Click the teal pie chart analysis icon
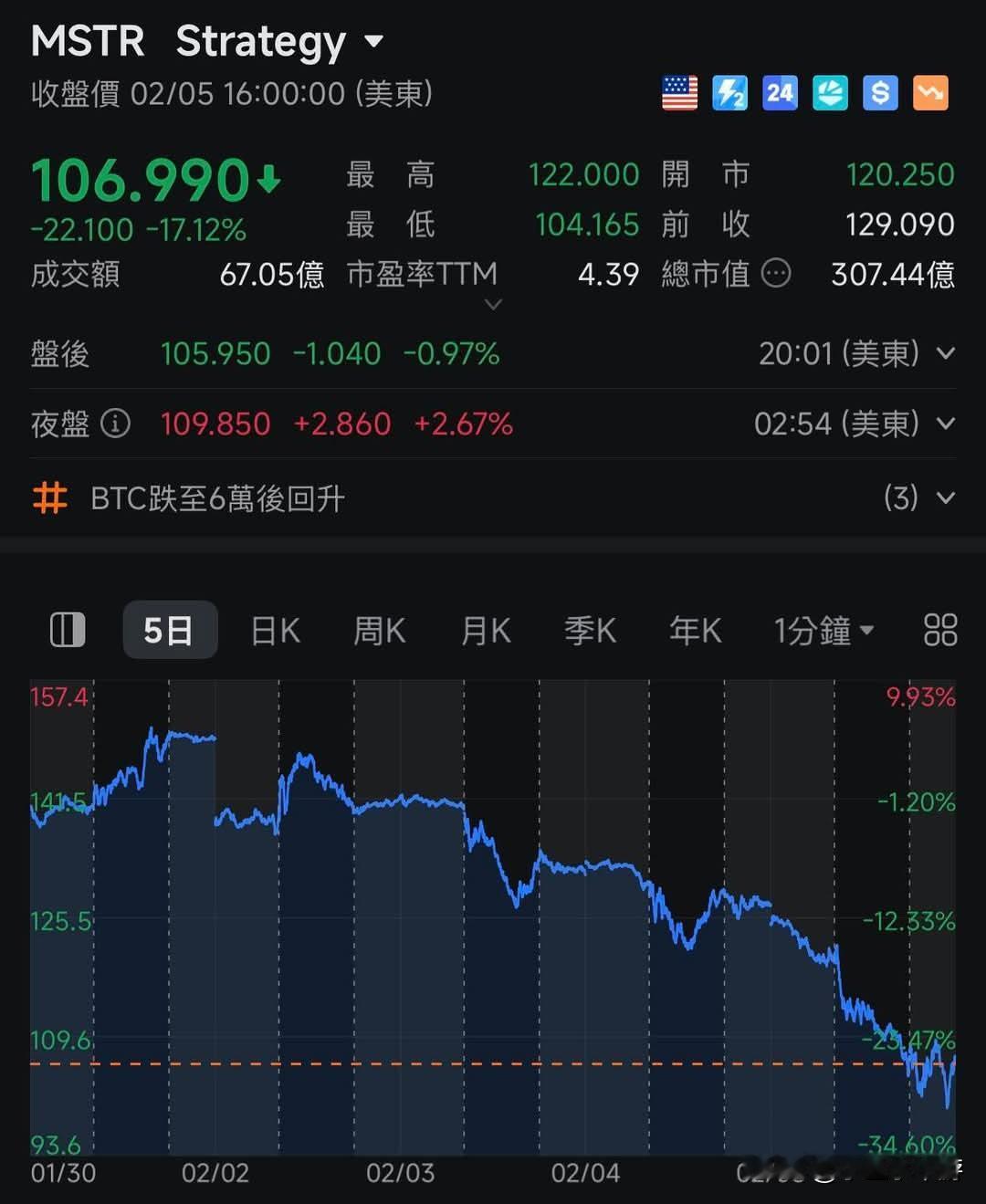 pyautogui.click(x=830, y=92)
